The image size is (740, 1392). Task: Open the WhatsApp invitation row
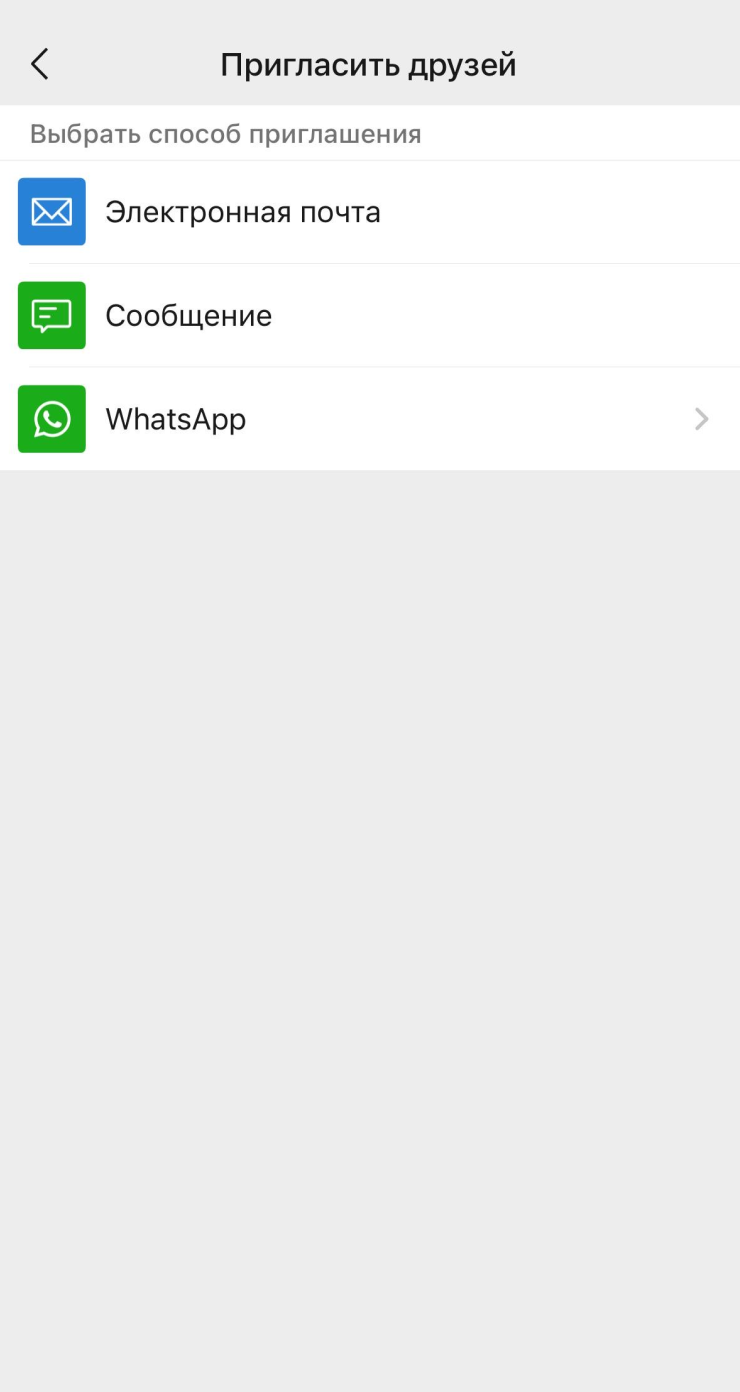click(370, 419)
